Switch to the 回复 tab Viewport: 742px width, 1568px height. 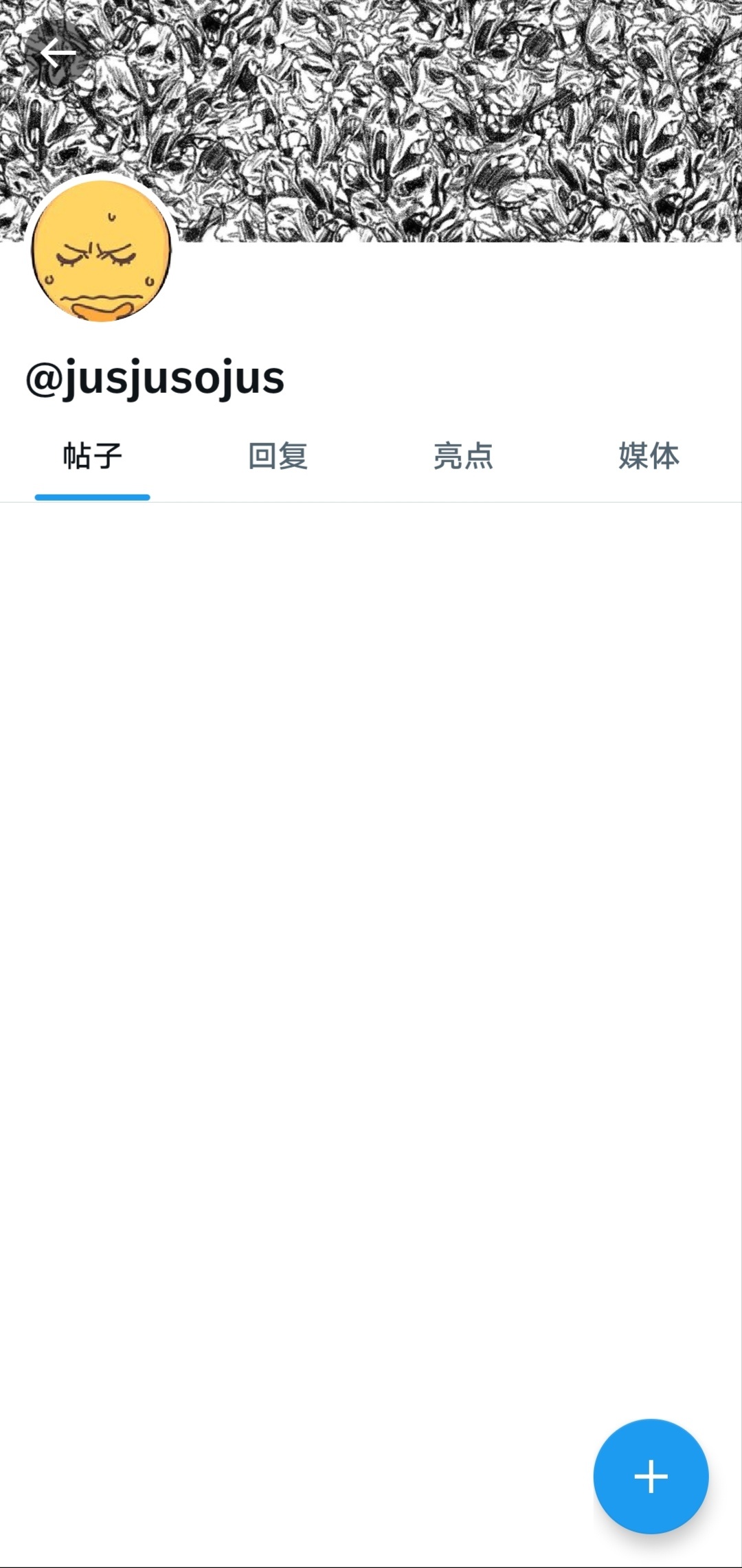[278, 457]
